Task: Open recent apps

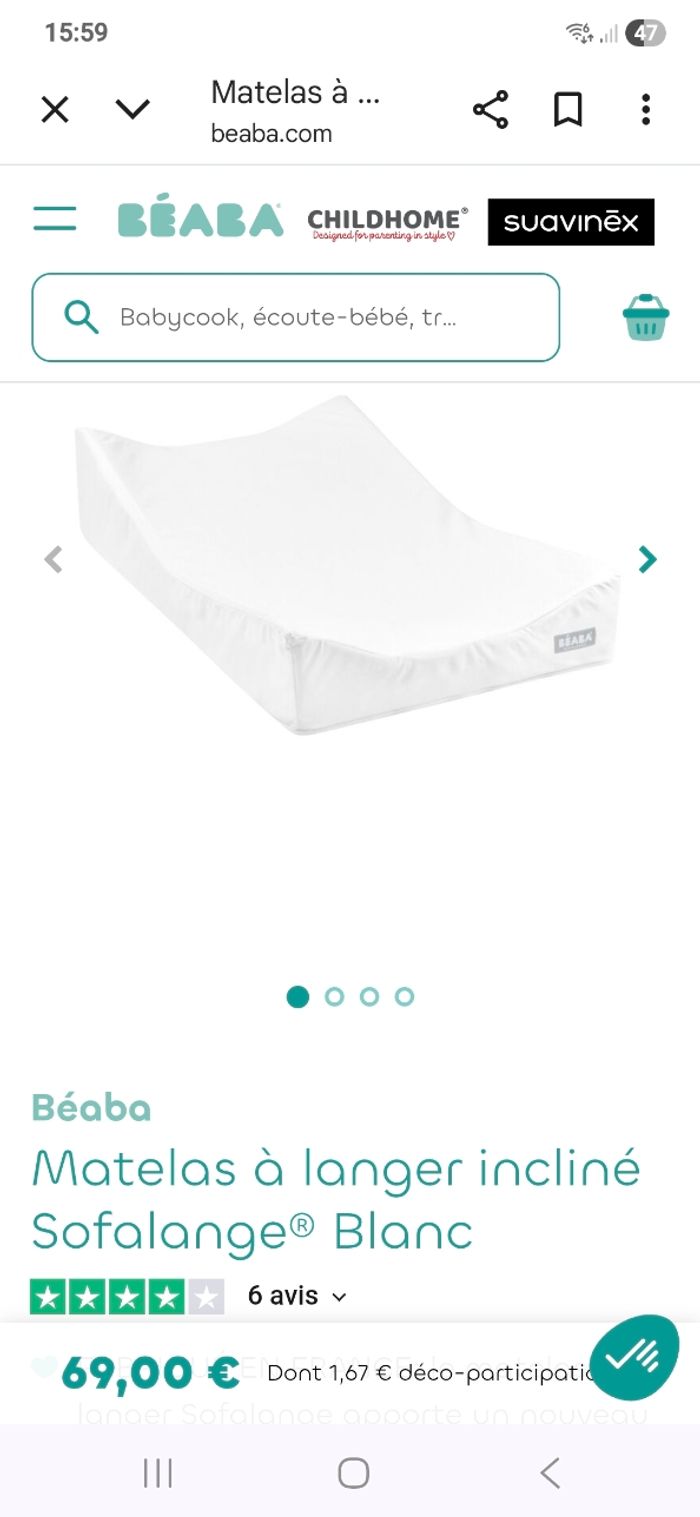Action: (157, 1472)
